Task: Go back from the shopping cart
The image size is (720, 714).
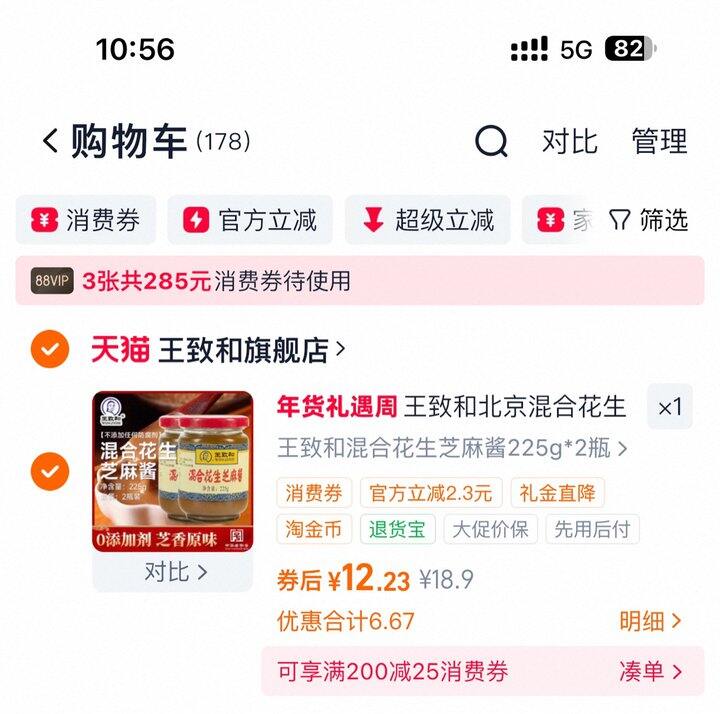Action: (50, 142)
